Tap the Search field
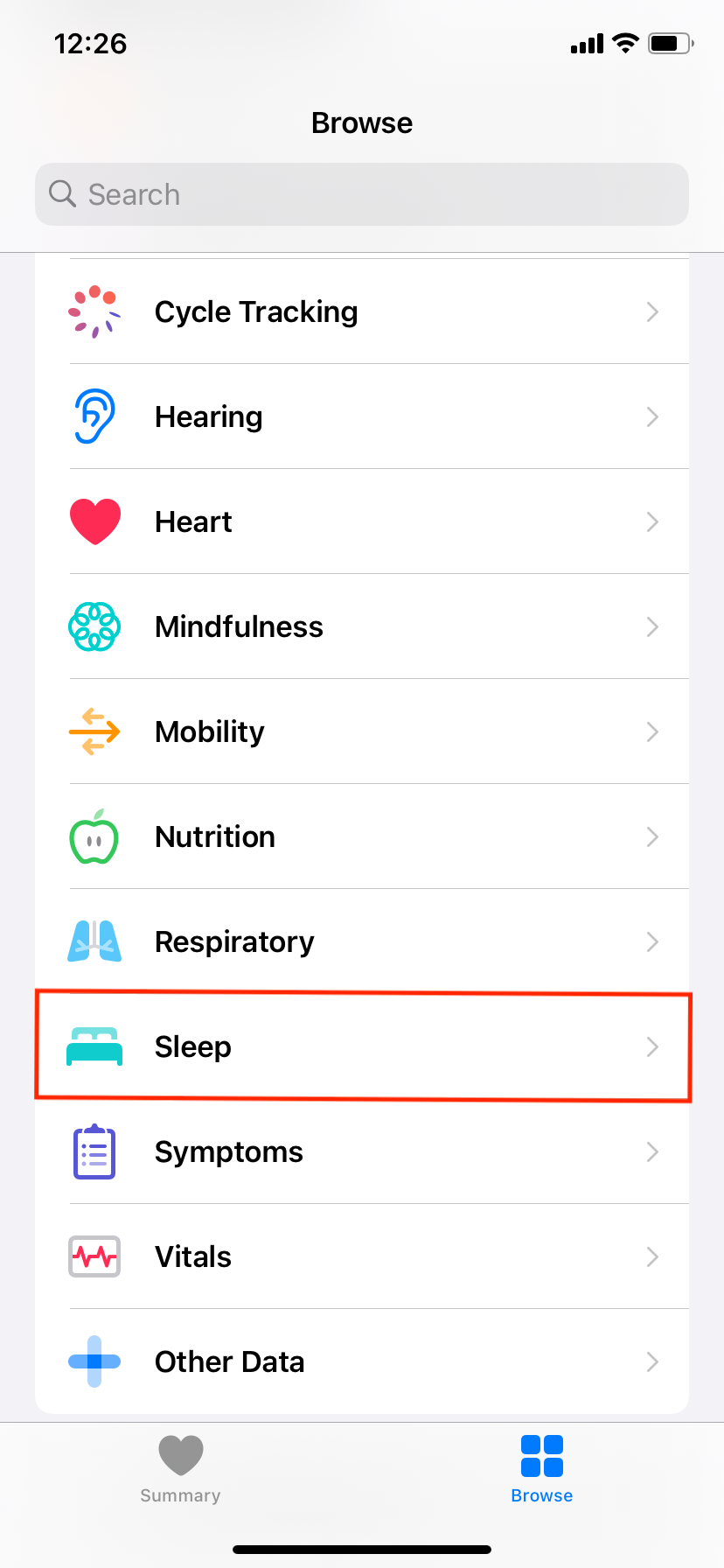 362,194
